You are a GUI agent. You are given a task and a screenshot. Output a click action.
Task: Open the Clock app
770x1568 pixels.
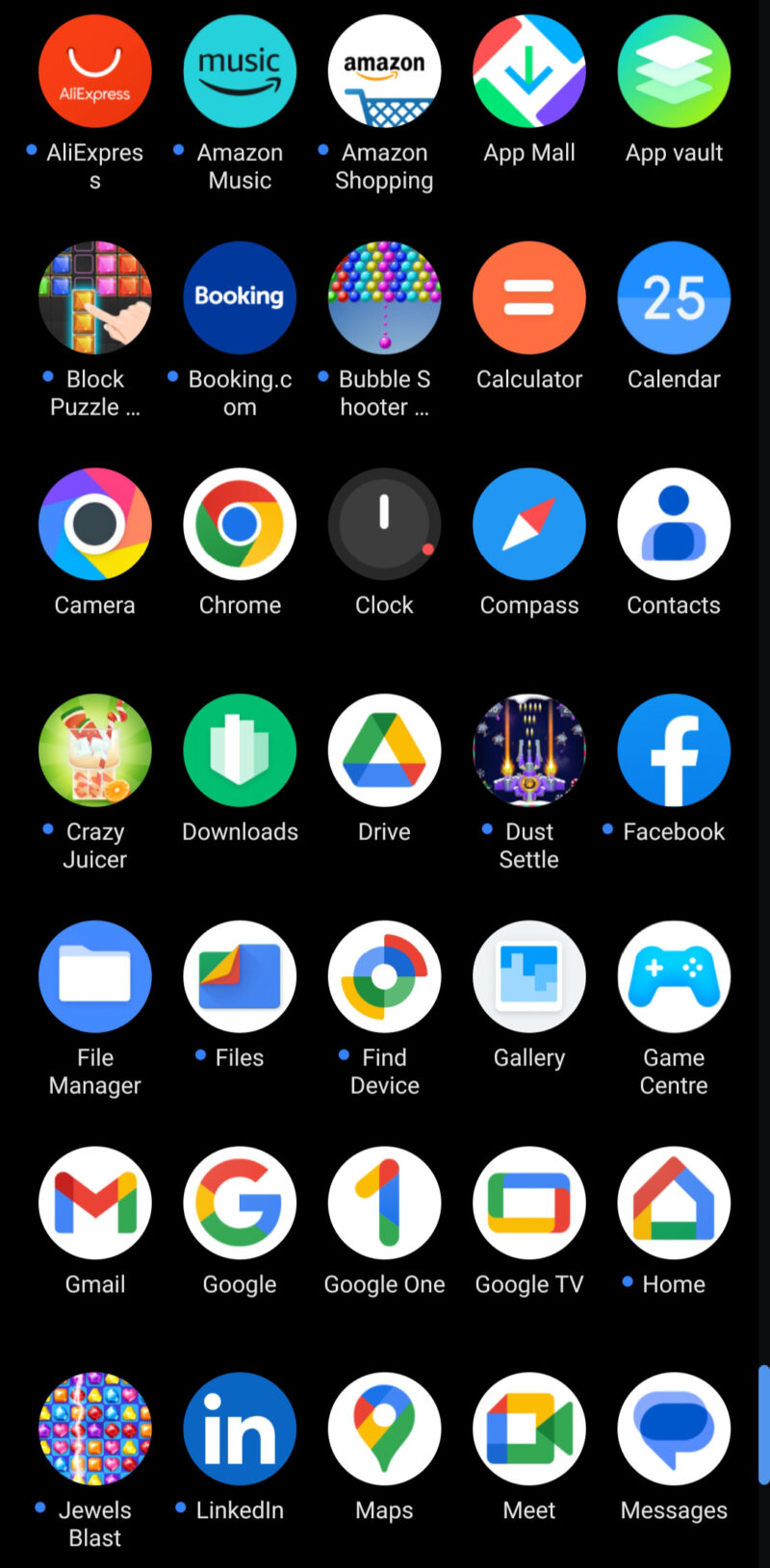coord(384,524)
